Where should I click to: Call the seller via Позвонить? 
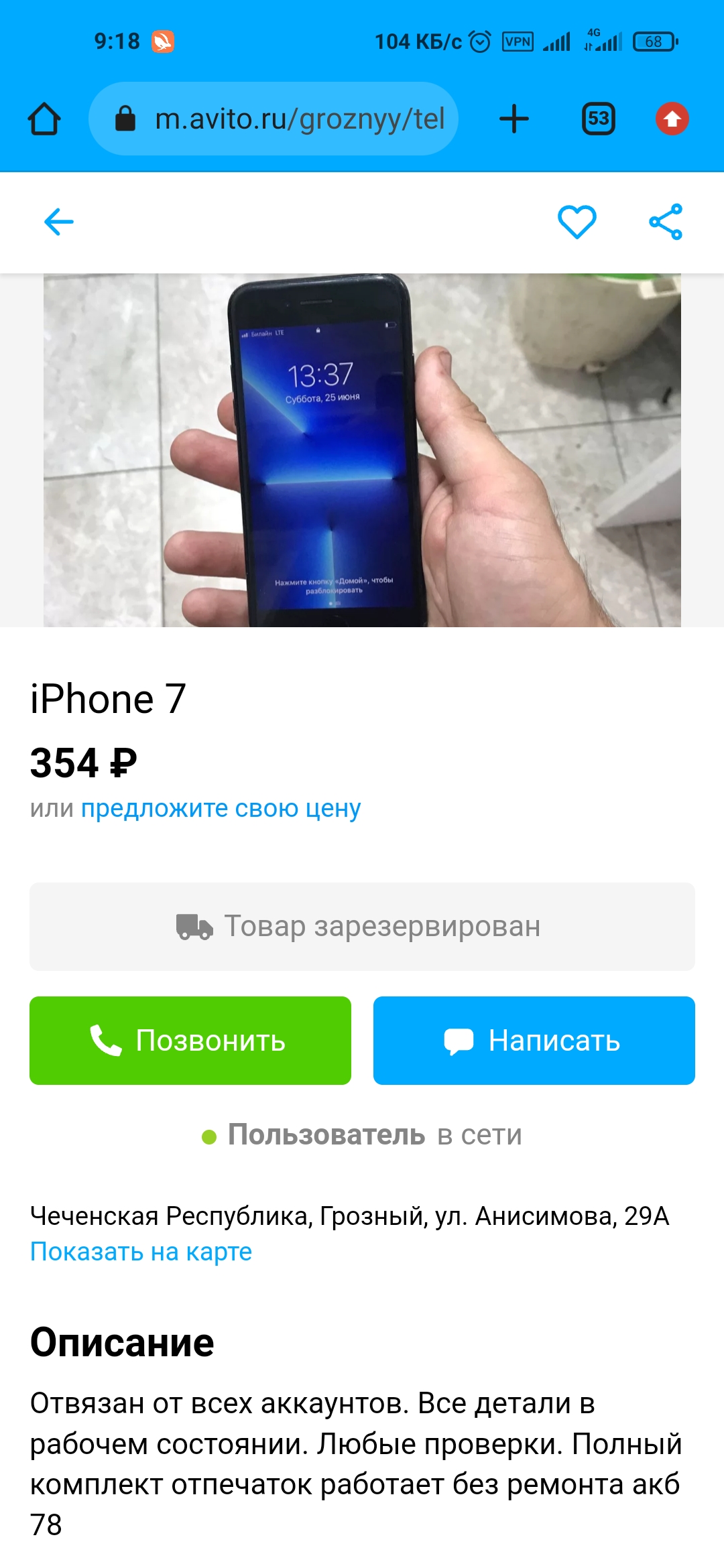pyautogui.click(x=190, y=1041)
